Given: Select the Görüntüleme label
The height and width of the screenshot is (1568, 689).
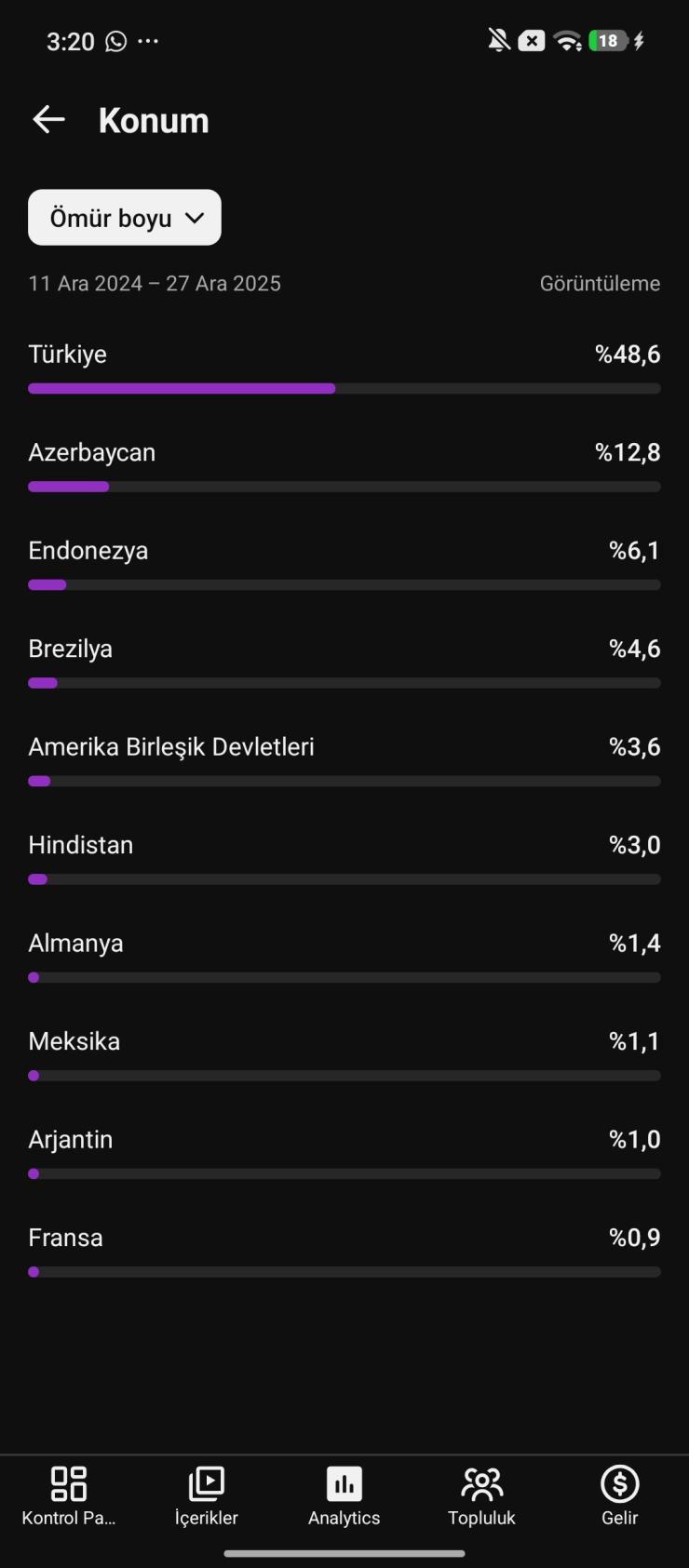Looking at the screenshot, I should pos(600,283).
